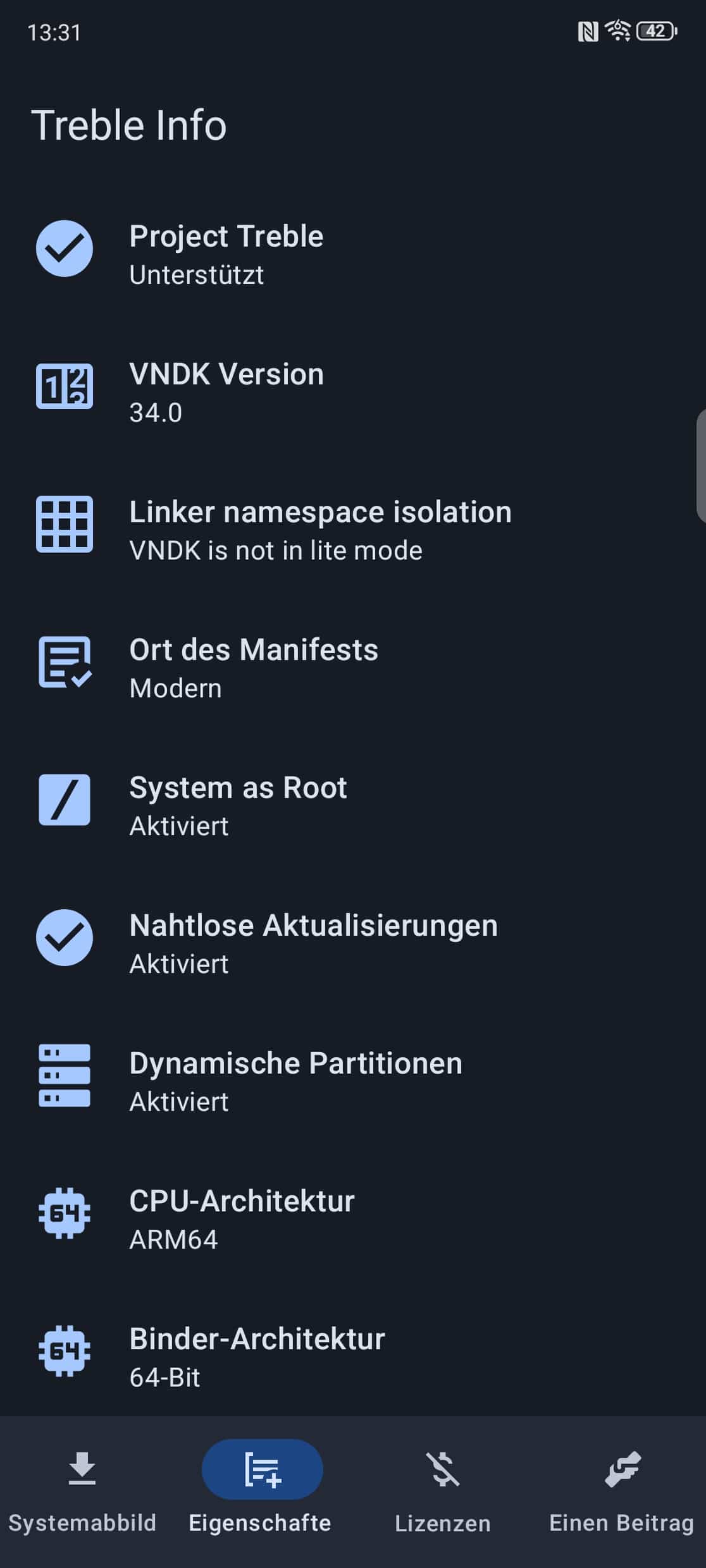Image resolution: width=706 pixels, height=1568 pixels.
Task: Select the Binder-Architektur row
Action: (x=353, y=1356)
